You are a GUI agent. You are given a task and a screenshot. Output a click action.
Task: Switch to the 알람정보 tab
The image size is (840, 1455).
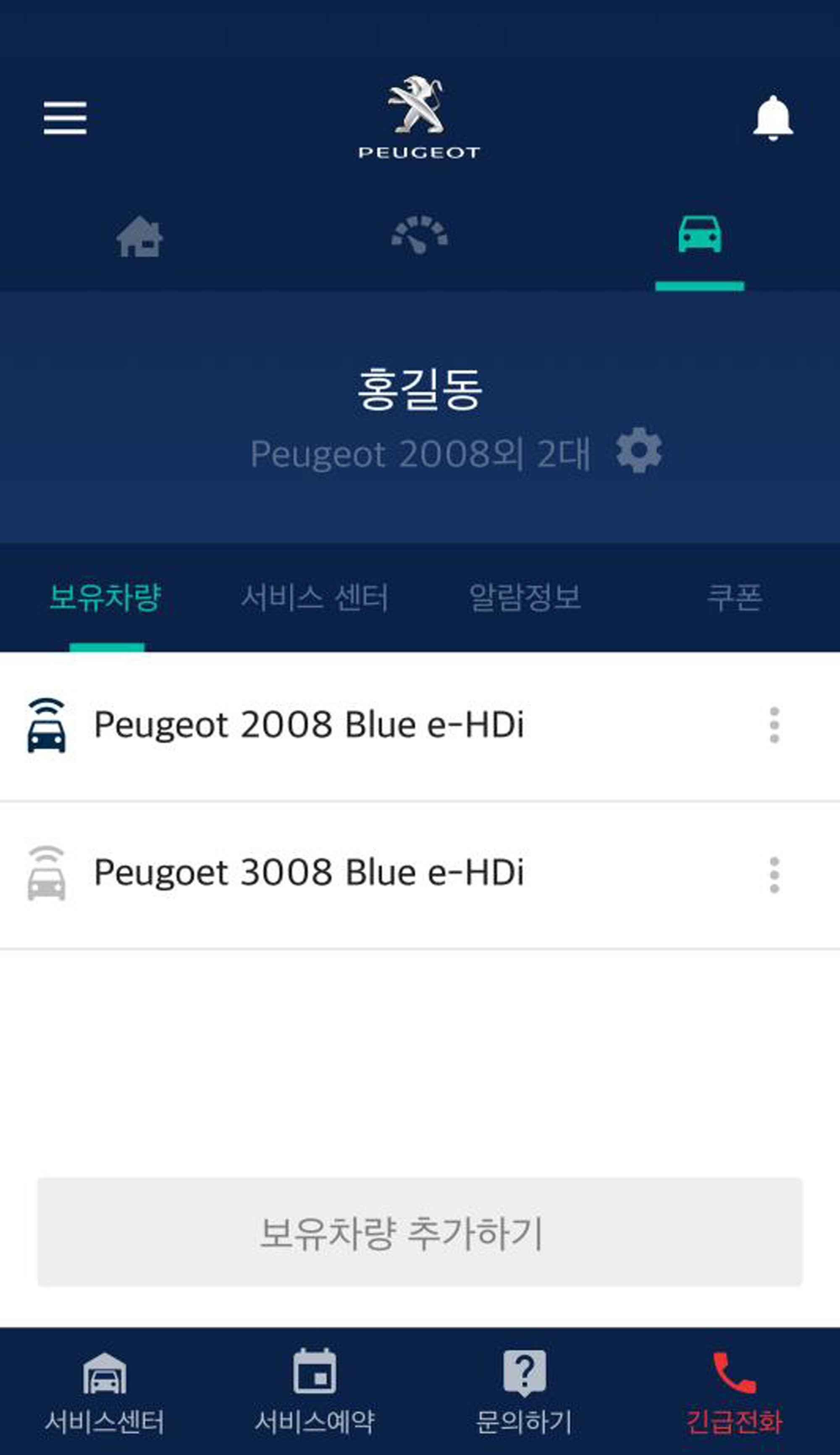click(x=525, y=597)
